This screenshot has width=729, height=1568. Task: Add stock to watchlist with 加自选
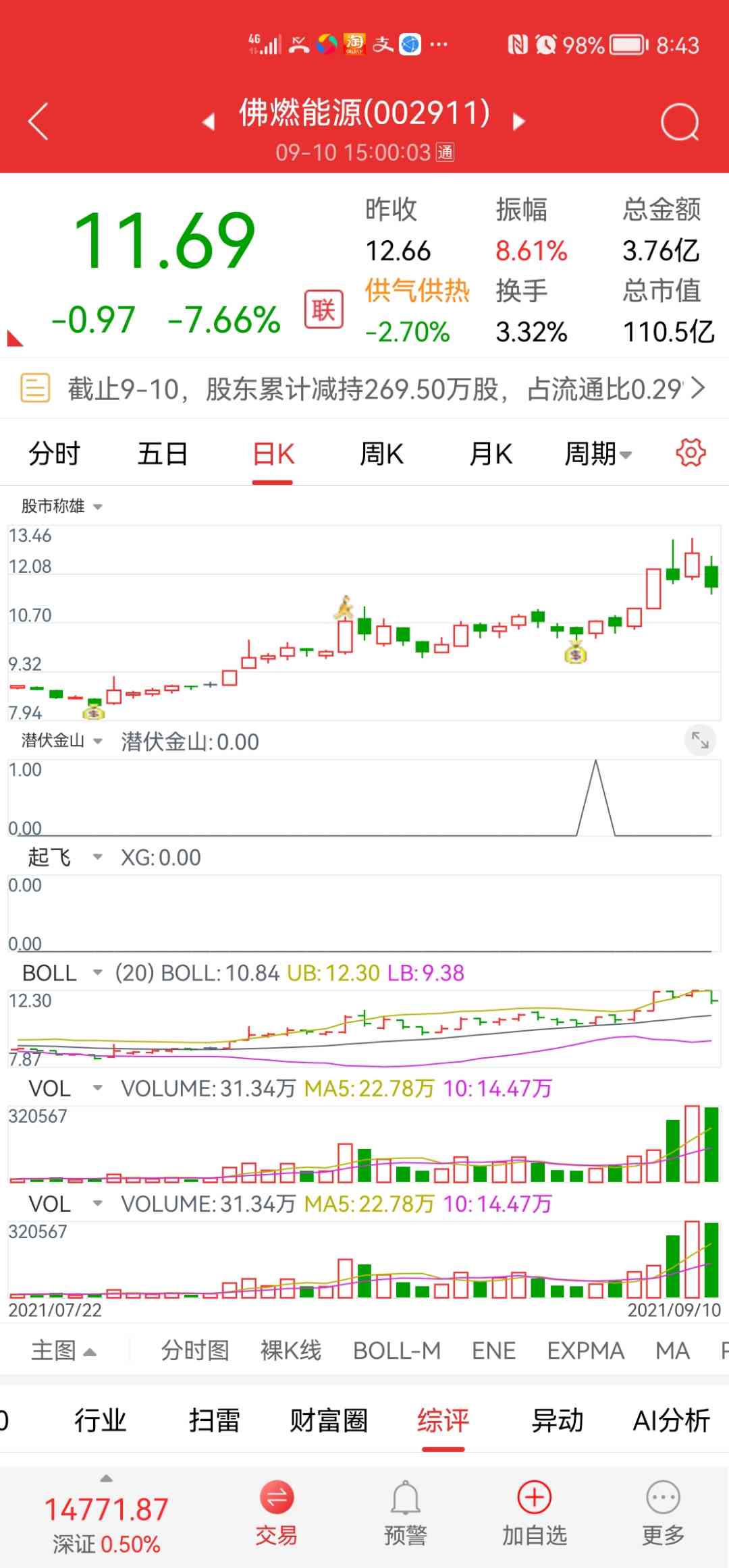click(534, 1512)
